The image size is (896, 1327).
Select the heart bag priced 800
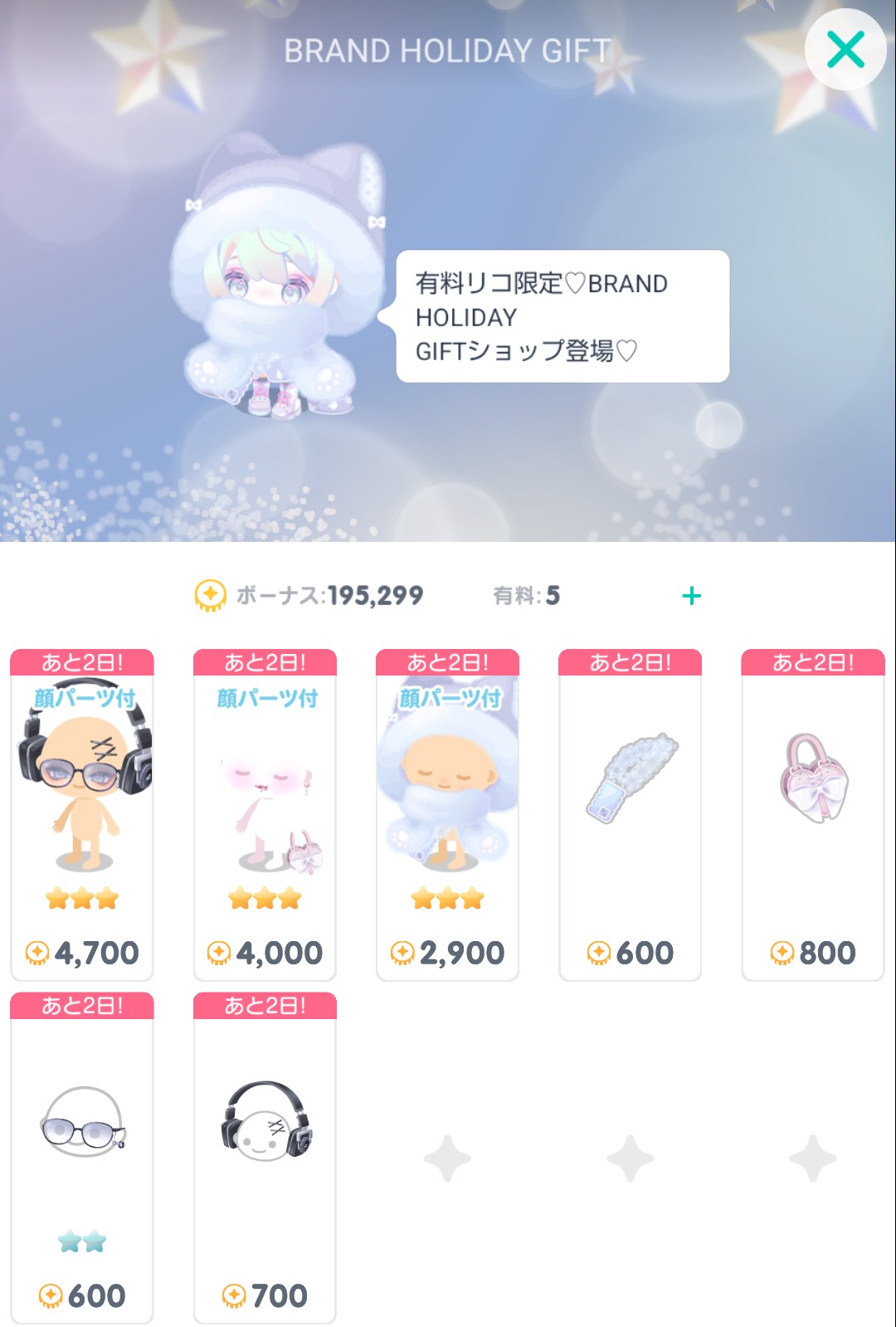813,815
